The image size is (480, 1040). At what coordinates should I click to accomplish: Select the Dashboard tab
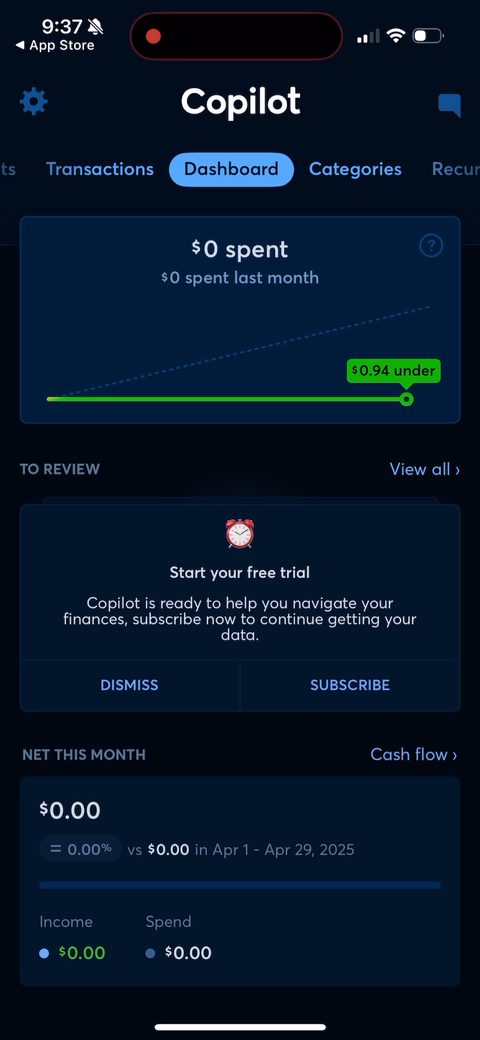pos(231,169)
